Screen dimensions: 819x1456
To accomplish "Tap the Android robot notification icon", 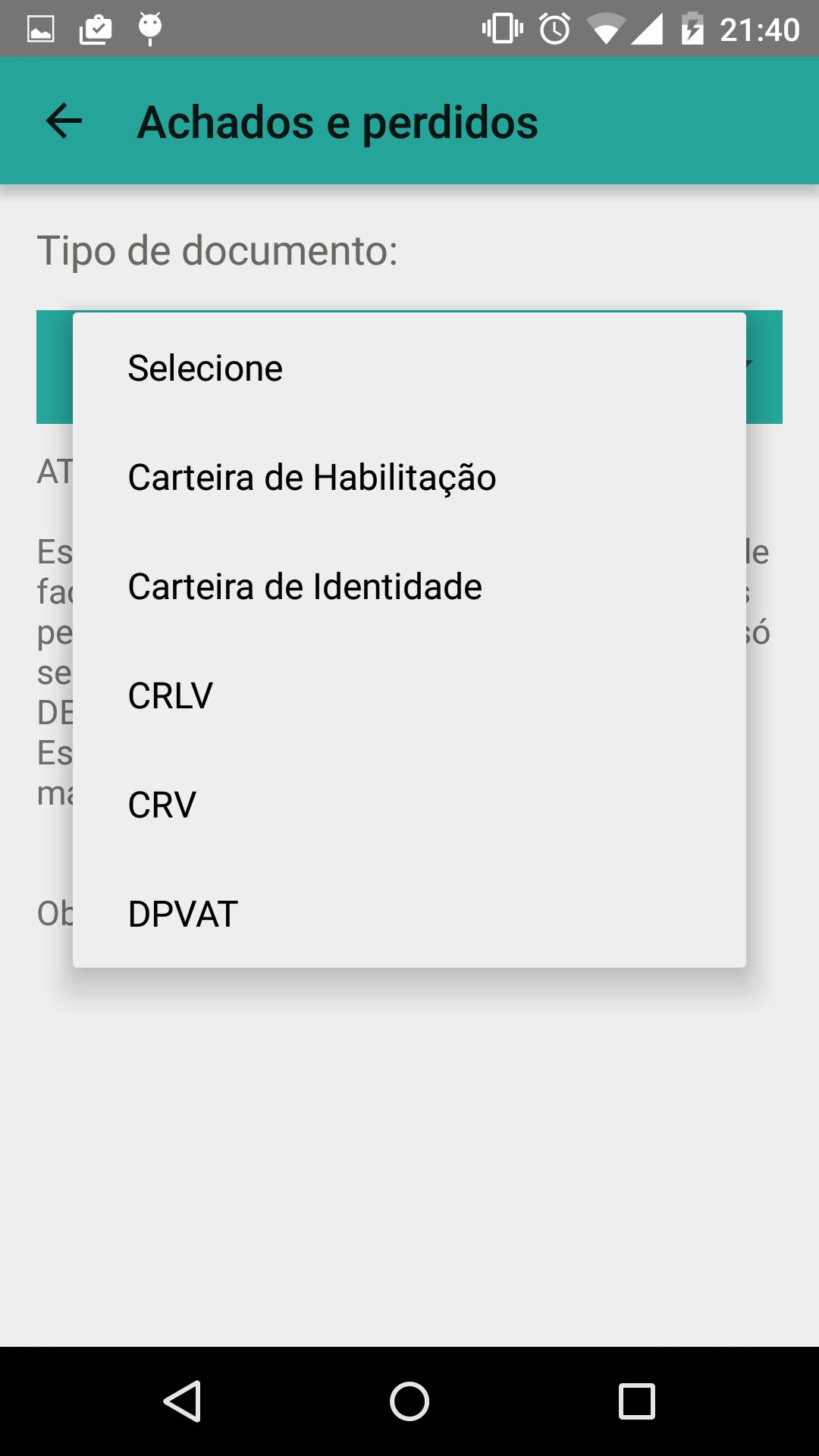I will [150, 29].
